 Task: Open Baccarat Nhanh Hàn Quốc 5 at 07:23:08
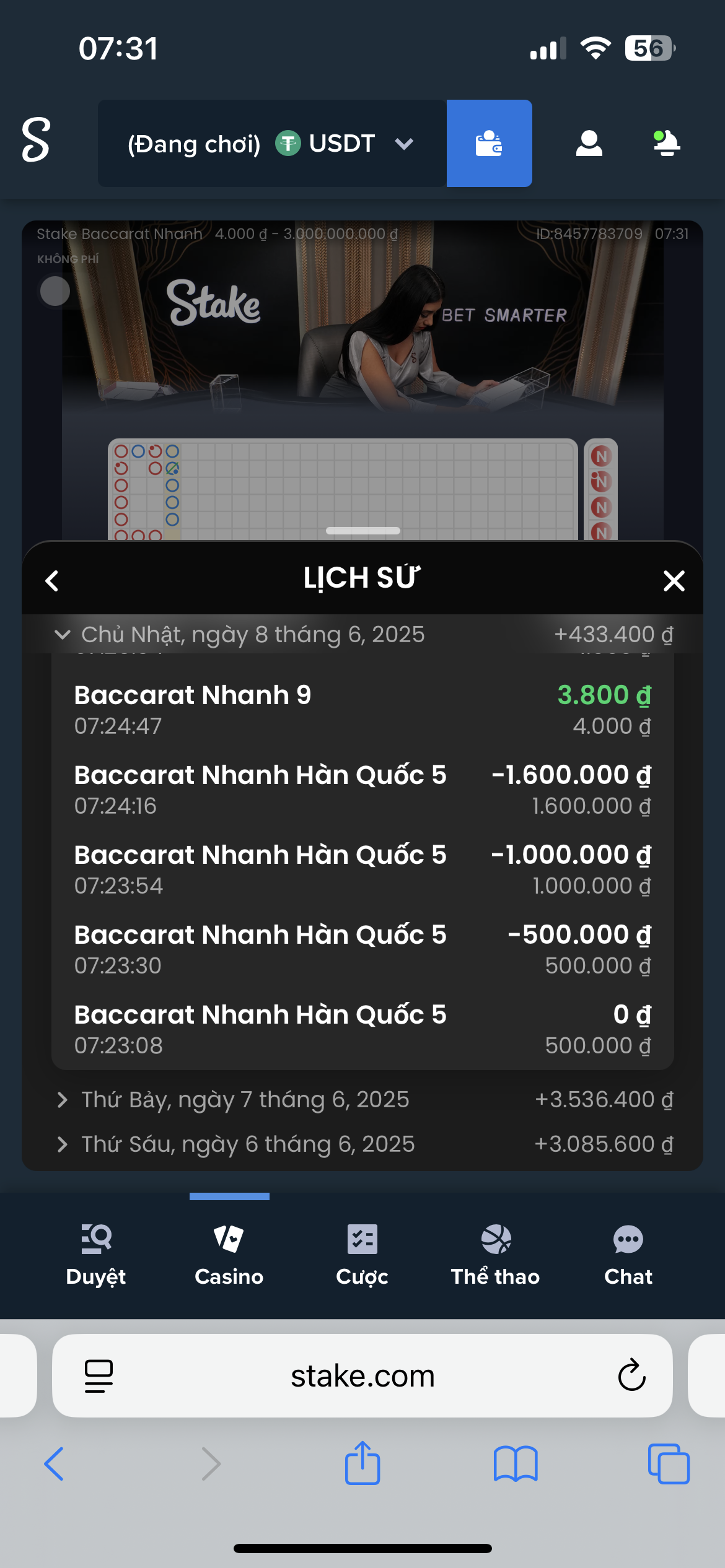[362, 1029]
